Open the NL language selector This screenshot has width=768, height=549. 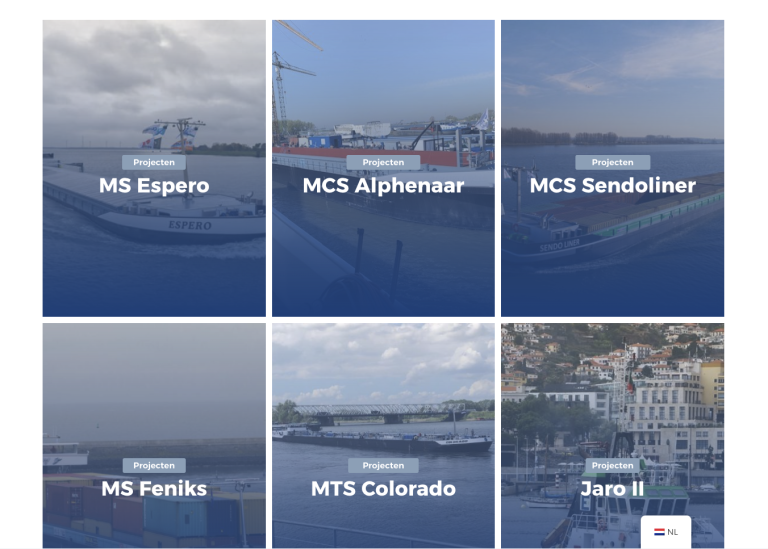point(666,532)
